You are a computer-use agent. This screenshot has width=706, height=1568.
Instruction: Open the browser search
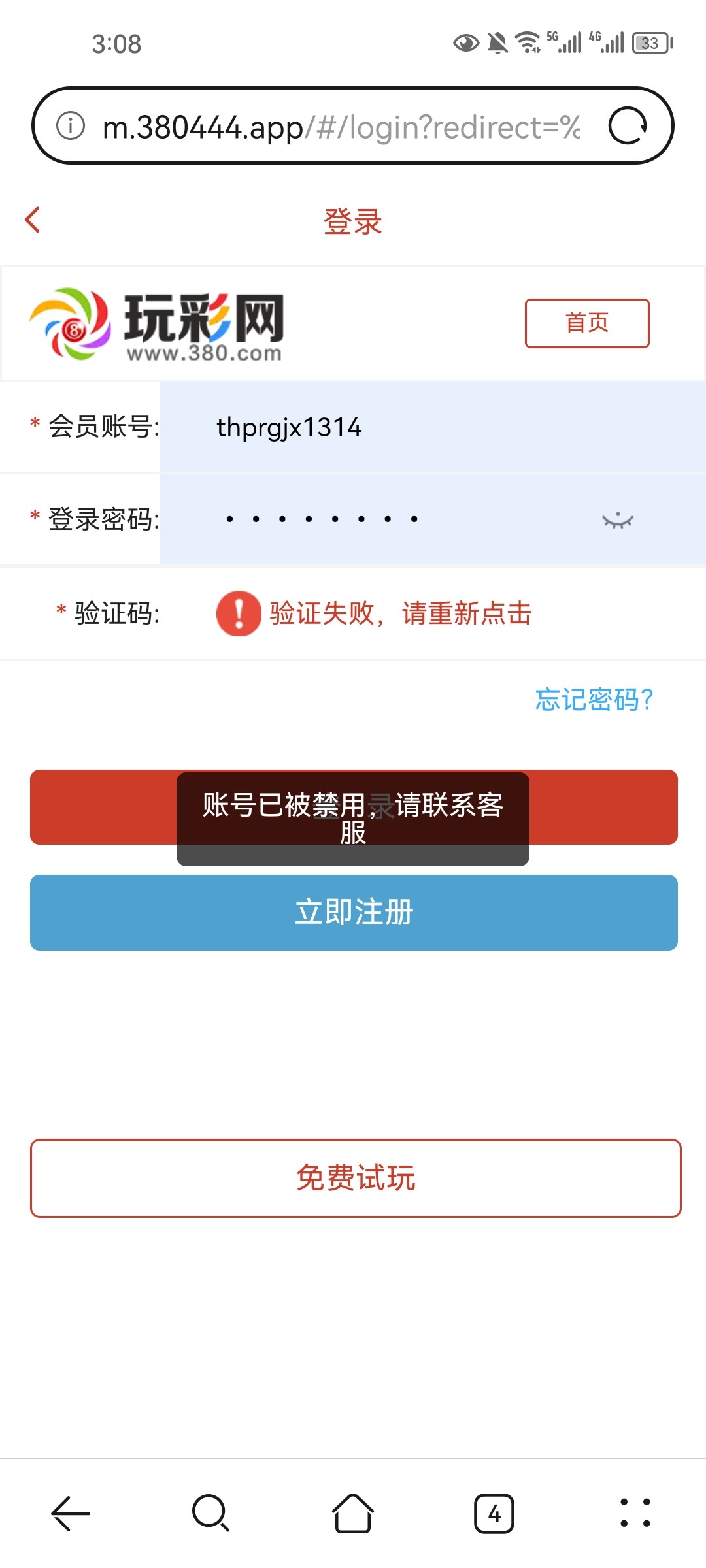coord(210,1513)
